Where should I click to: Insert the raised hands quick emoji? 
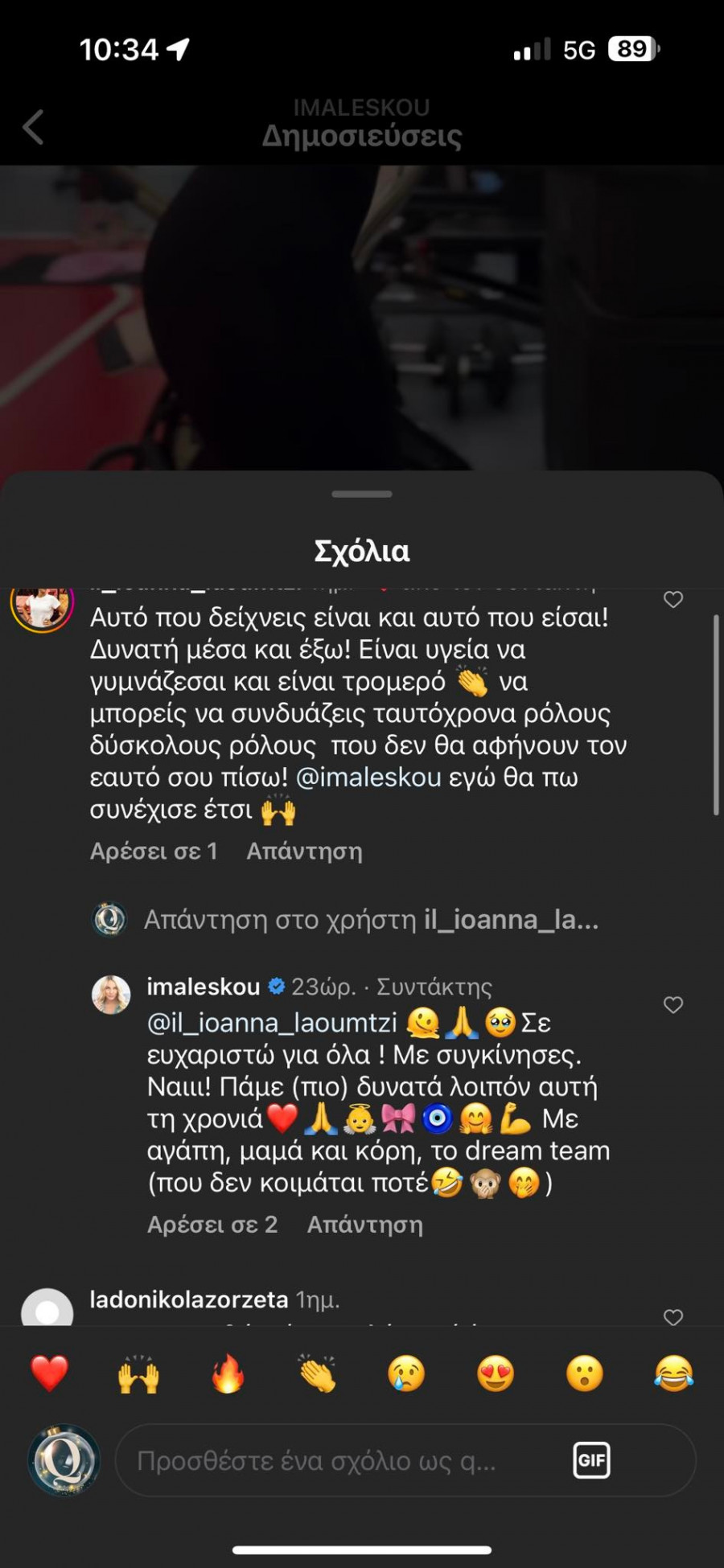coord(138,1373)
